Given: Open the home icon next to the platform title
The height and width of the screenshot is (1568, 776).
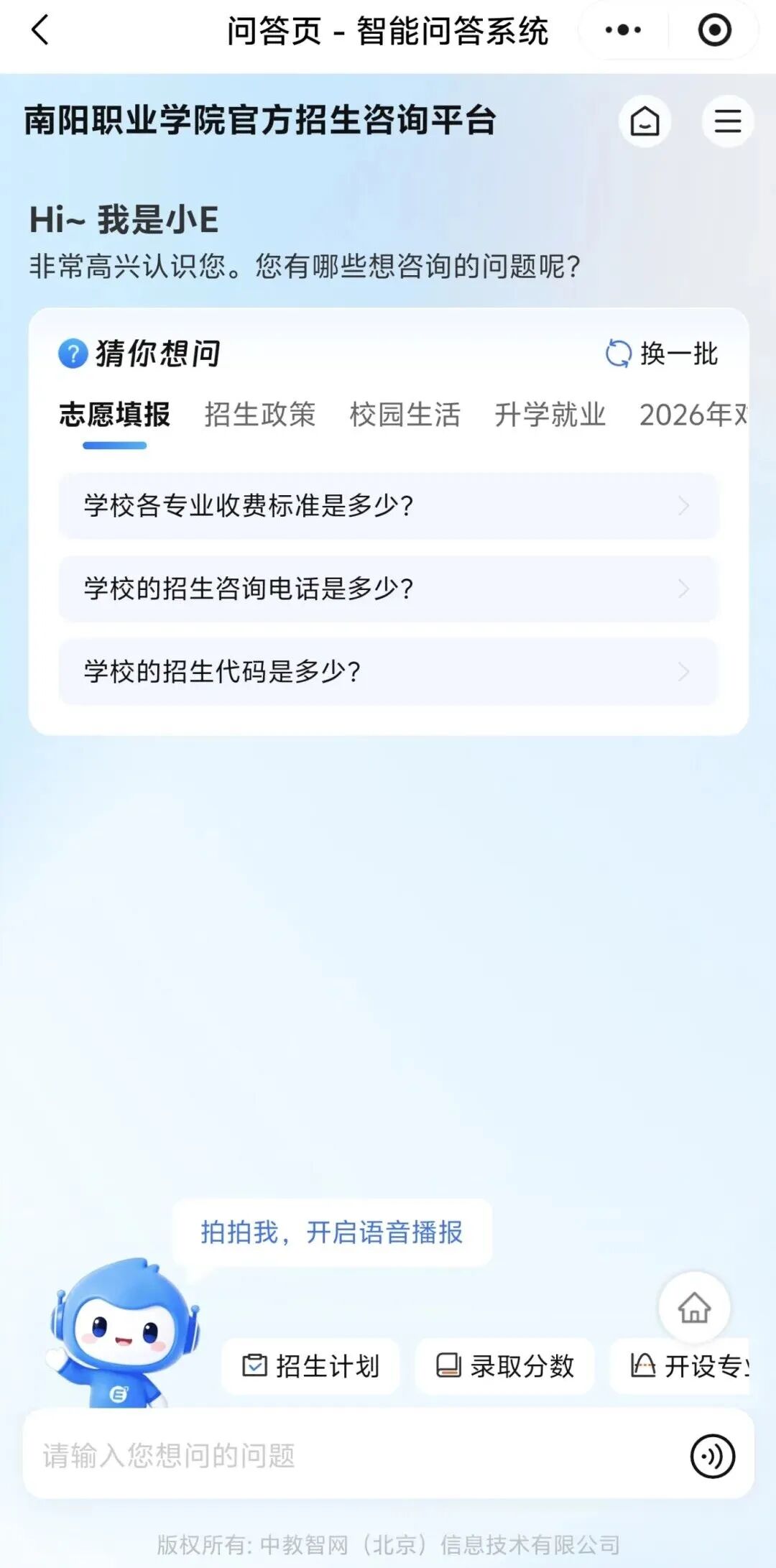Looking at the screenshot, I should (645, 121).
